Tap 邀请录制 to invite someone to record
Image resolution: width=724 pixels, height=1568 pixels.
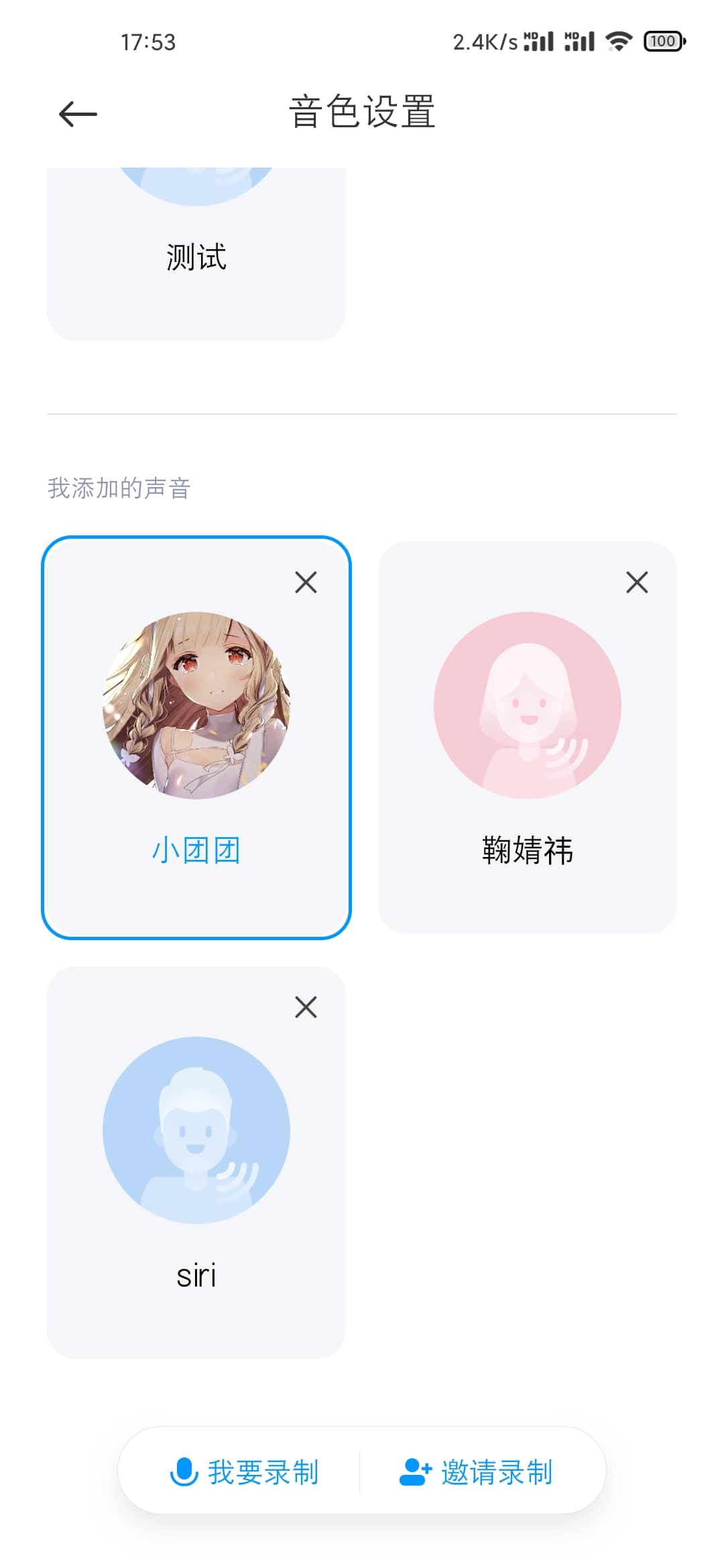point(476,1472)
